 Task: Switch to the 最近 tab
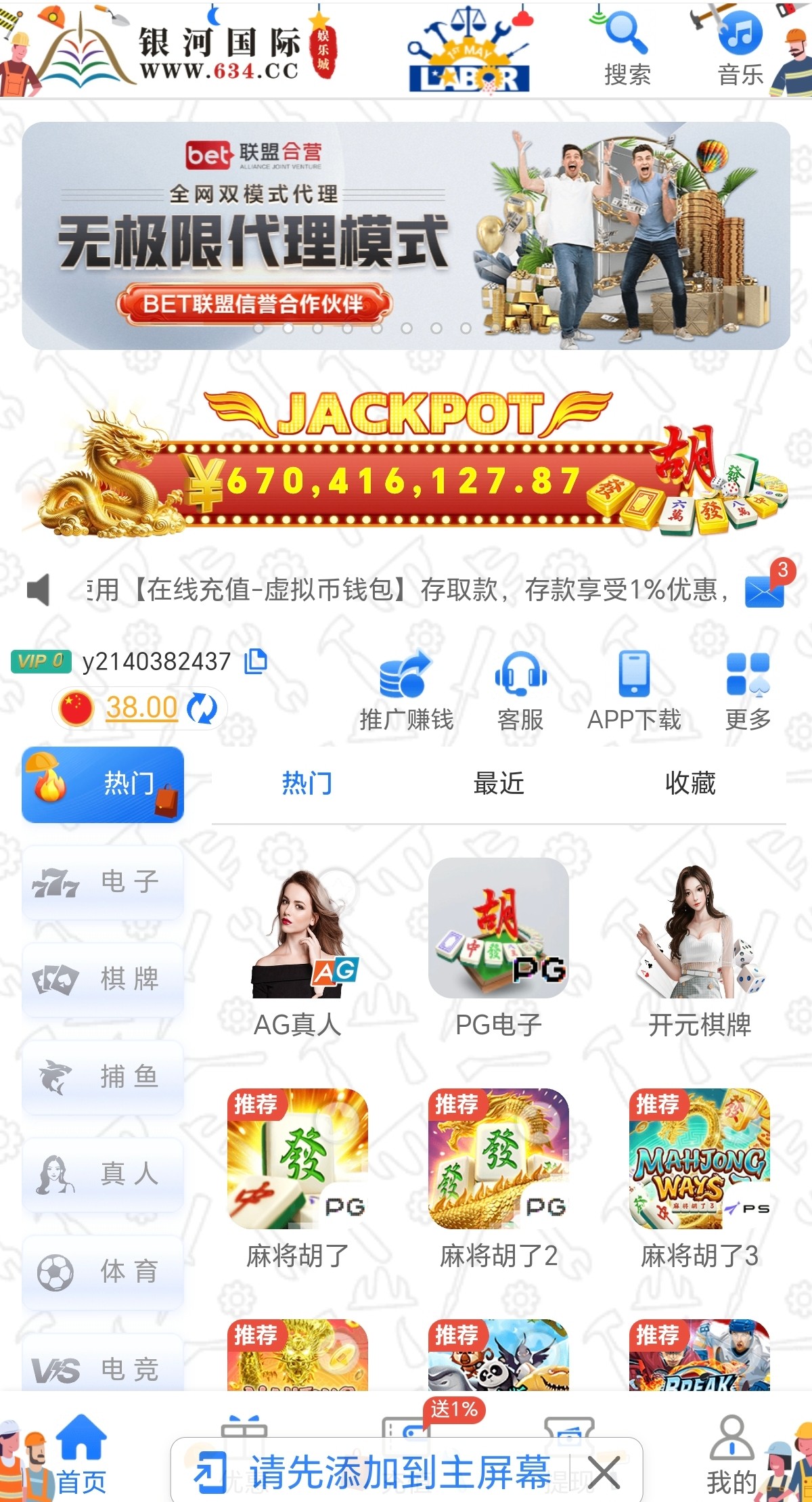(x=499, y=783)
